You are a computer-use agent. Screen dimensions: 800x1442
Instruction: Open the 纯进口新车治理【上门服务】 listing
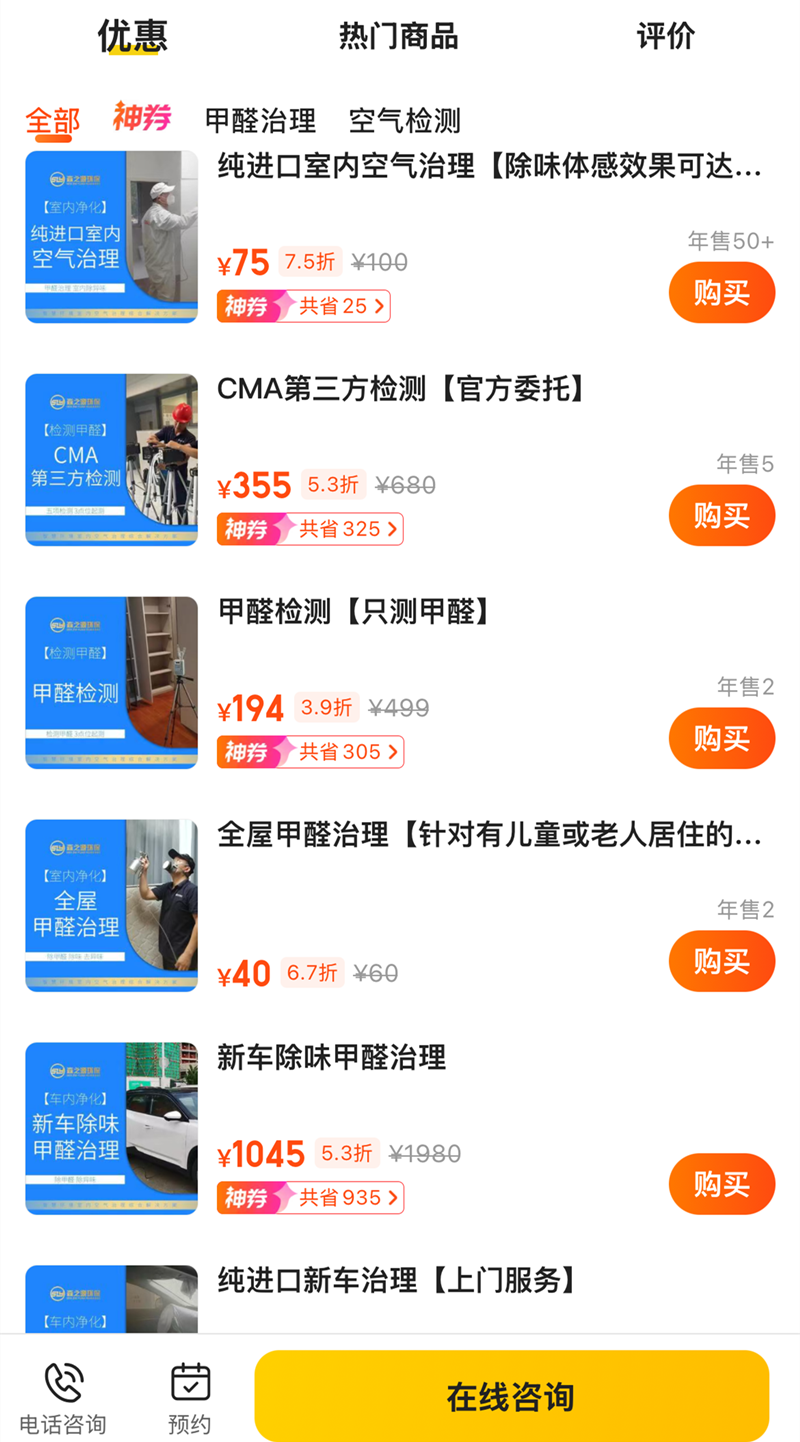pyautogui.click(x=397, y=1280)
